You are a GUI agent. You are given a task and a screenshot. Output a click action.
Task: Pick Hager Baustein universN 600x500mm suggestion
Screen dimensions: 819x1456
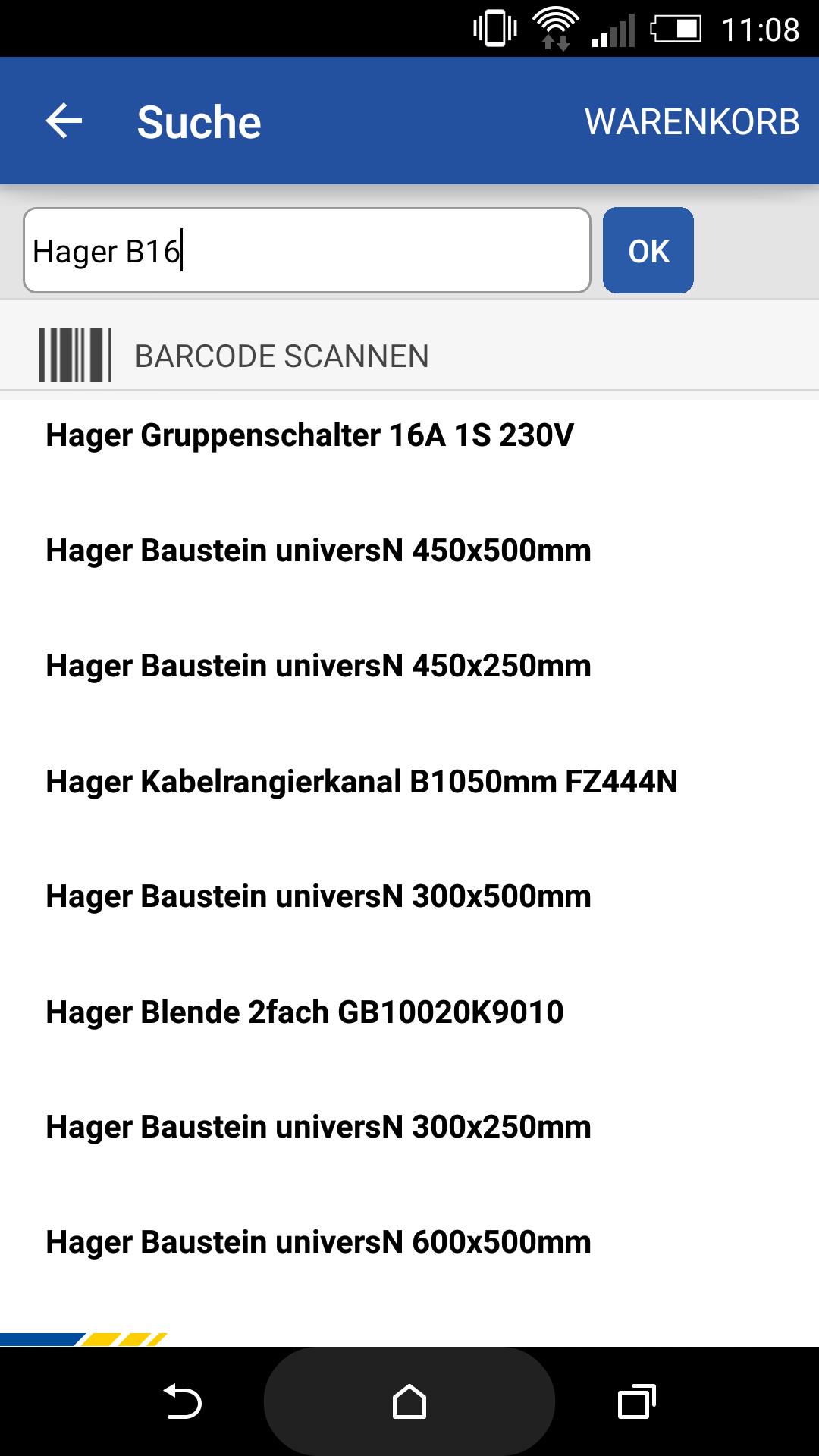pyautogui.click(x=318, y=1242)
